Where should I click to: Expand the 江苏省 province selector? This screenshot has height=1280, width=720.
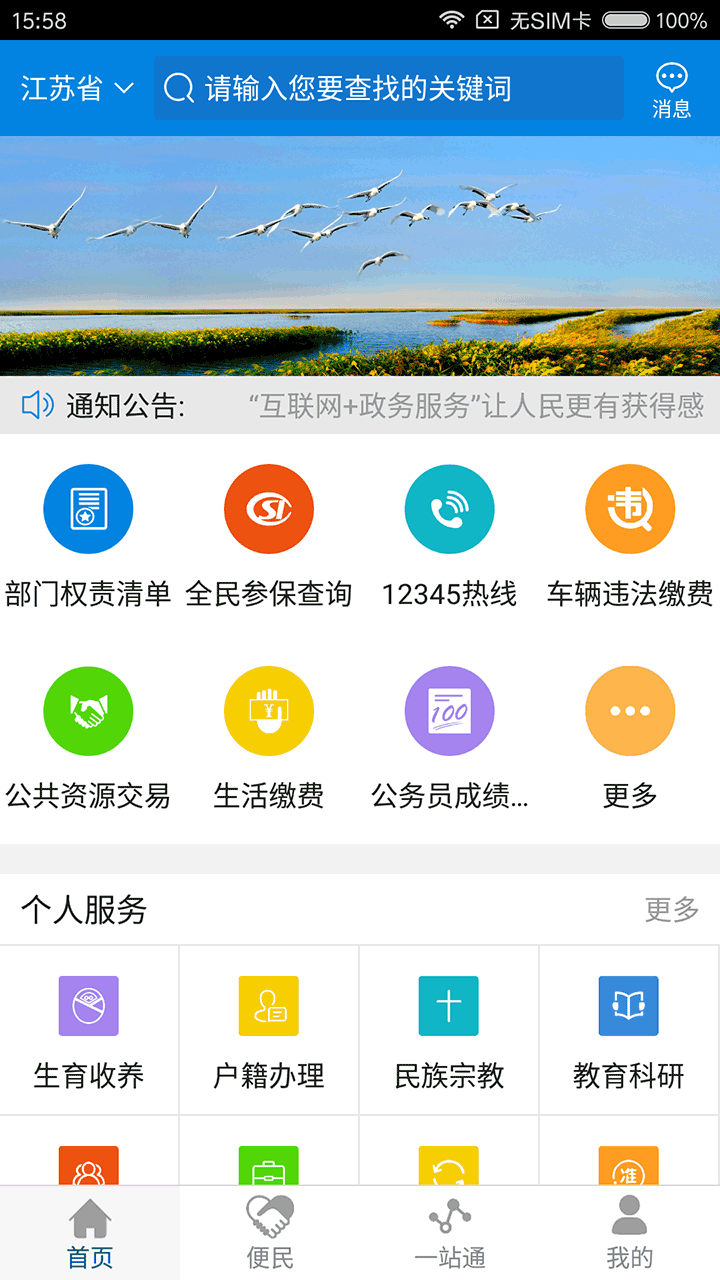(72, 88)
